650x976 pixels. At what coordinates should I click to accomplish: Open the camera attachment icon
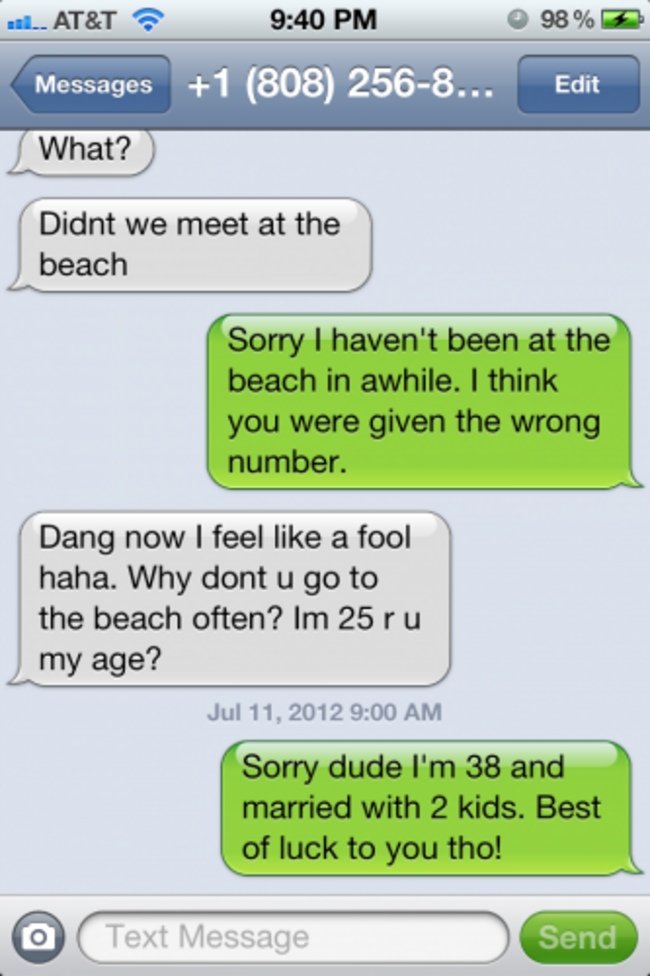[x=38, y=937]
